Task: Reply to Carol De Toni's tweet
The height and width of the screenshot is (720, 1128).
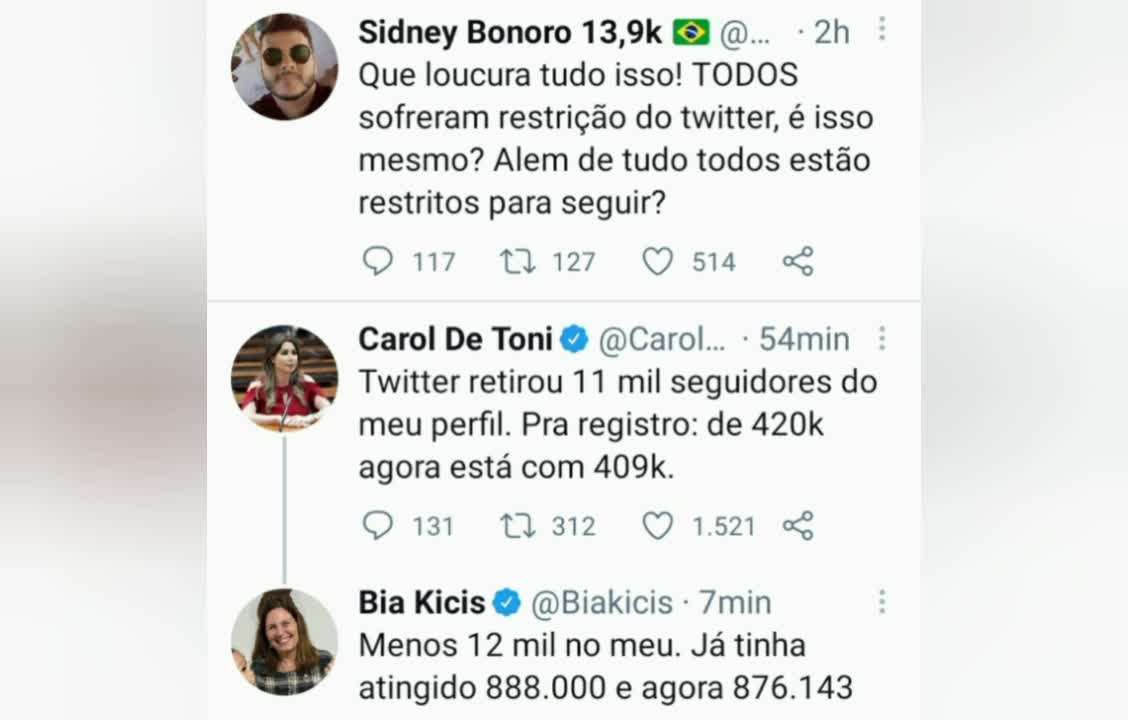Action: click(x=377, y=526)
